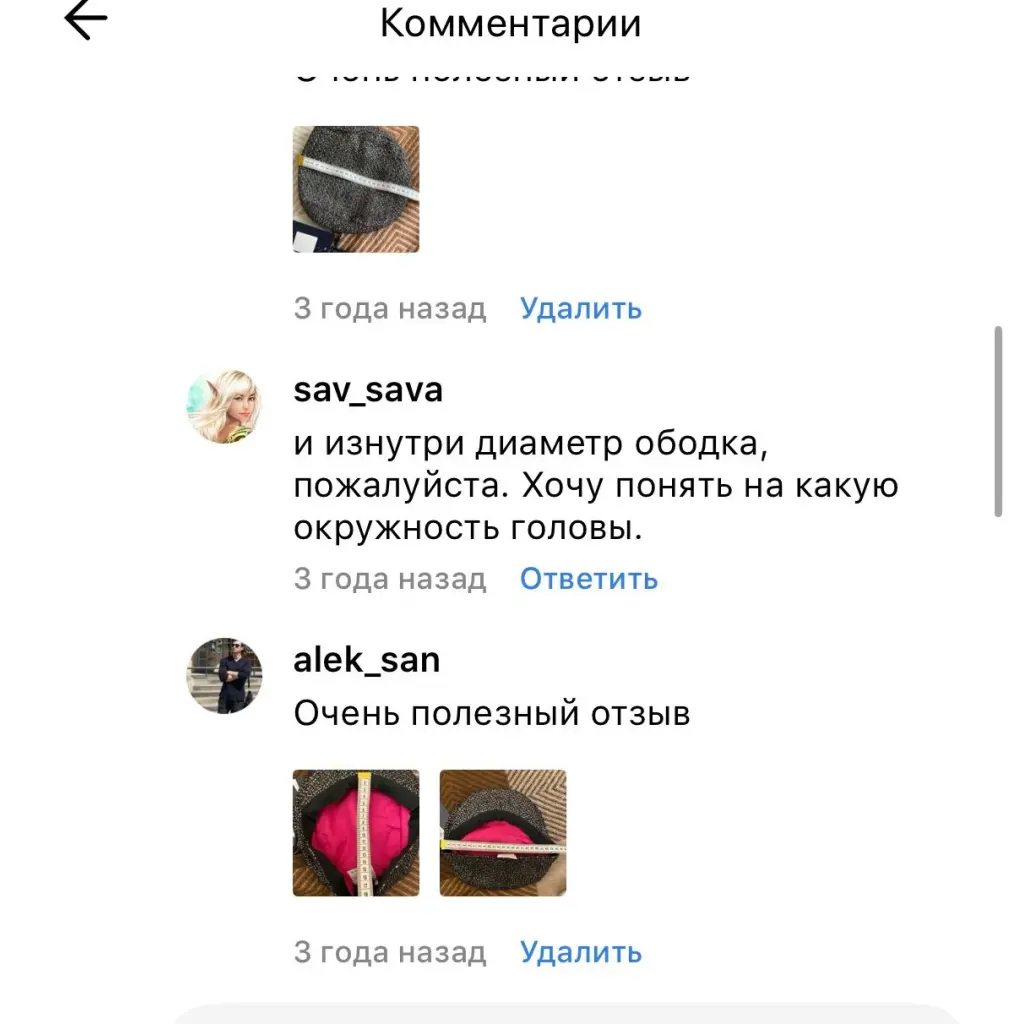Open alek_san's profile avatar

click(224, 676)
